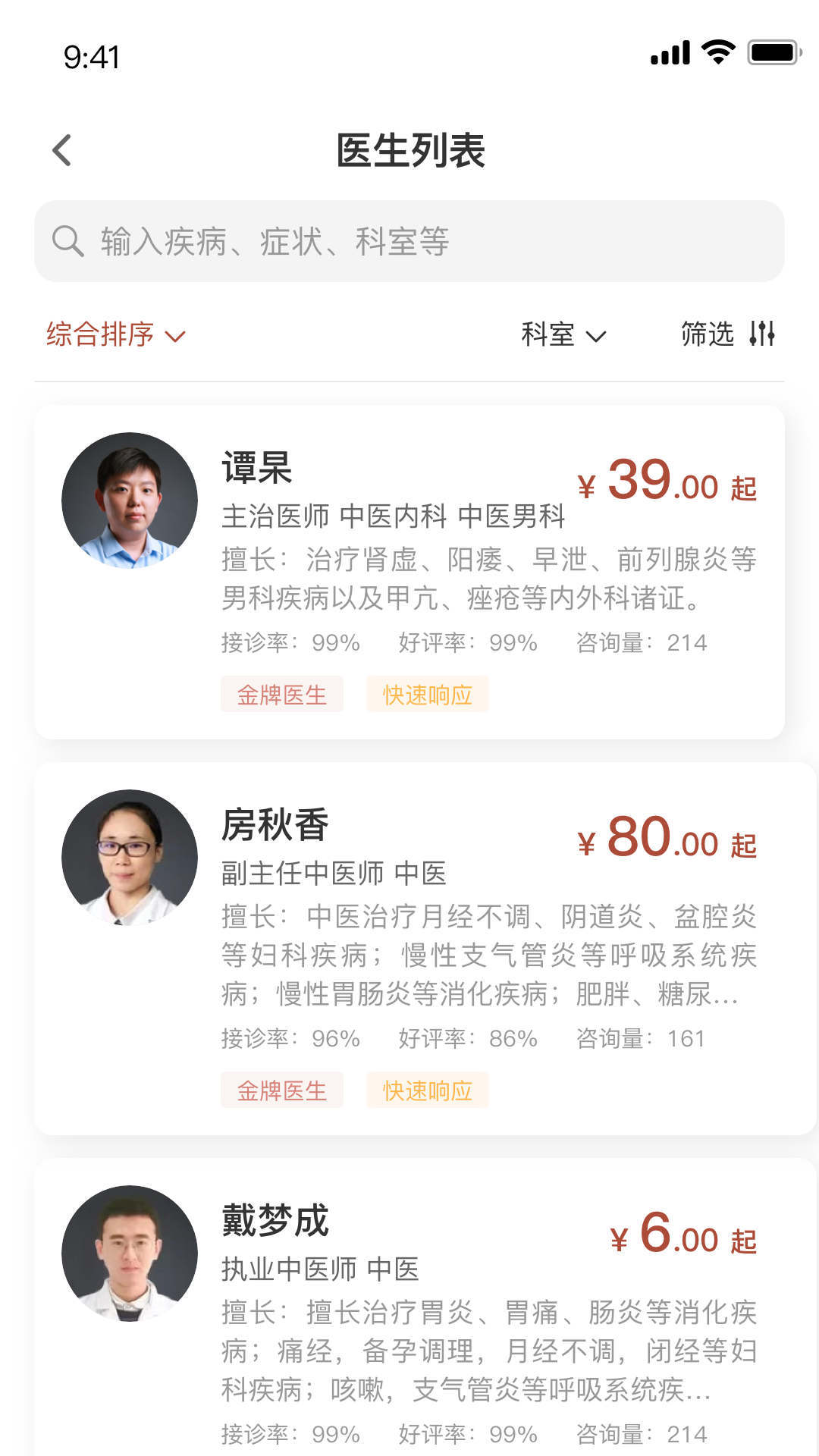The height and width of the screenshot is (1456, 819).
Task: Click 房秋香's ¥80.00 price
Action: pos(667,840)
